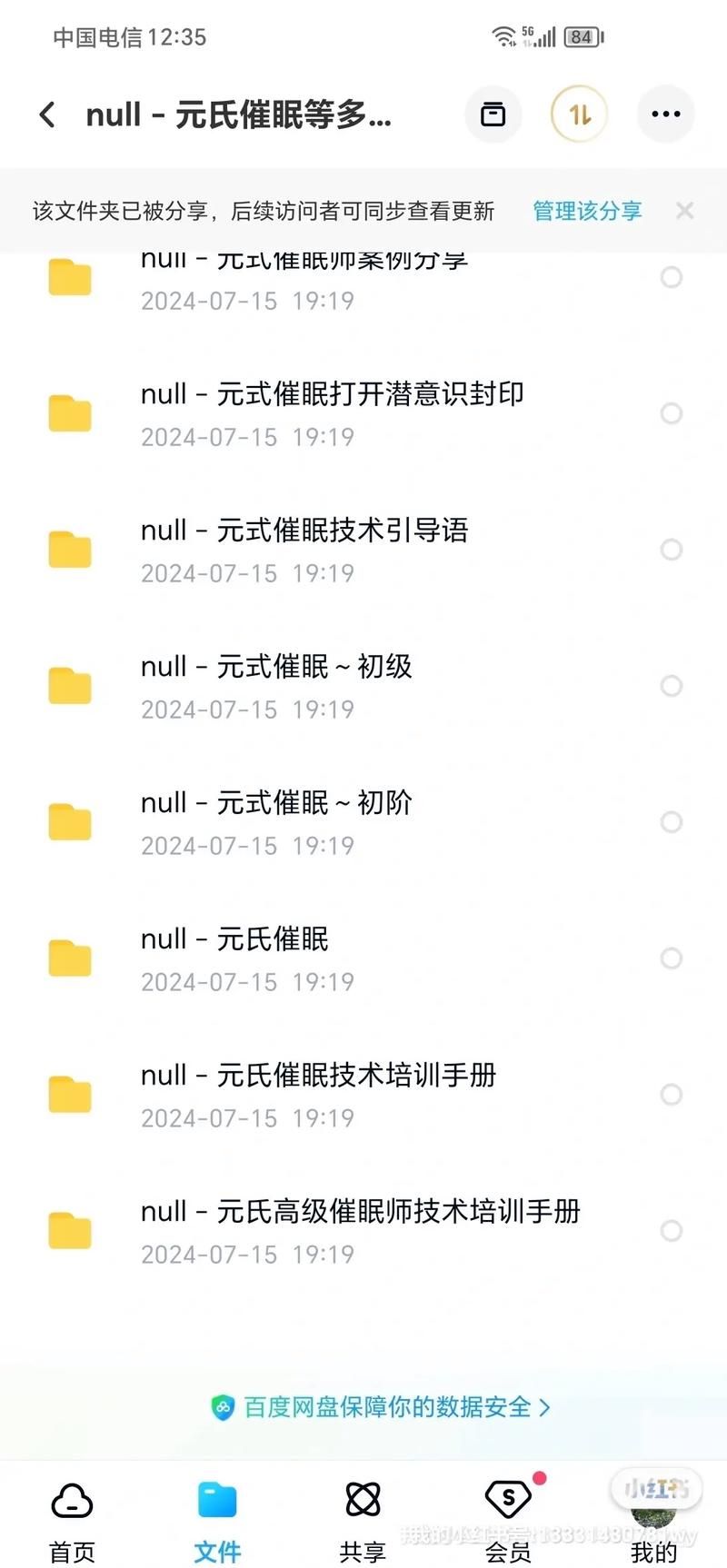Select the checkbox for 元式催眠师案例分享
Viewport: 727px width, 1568px height.
(671, 277)
